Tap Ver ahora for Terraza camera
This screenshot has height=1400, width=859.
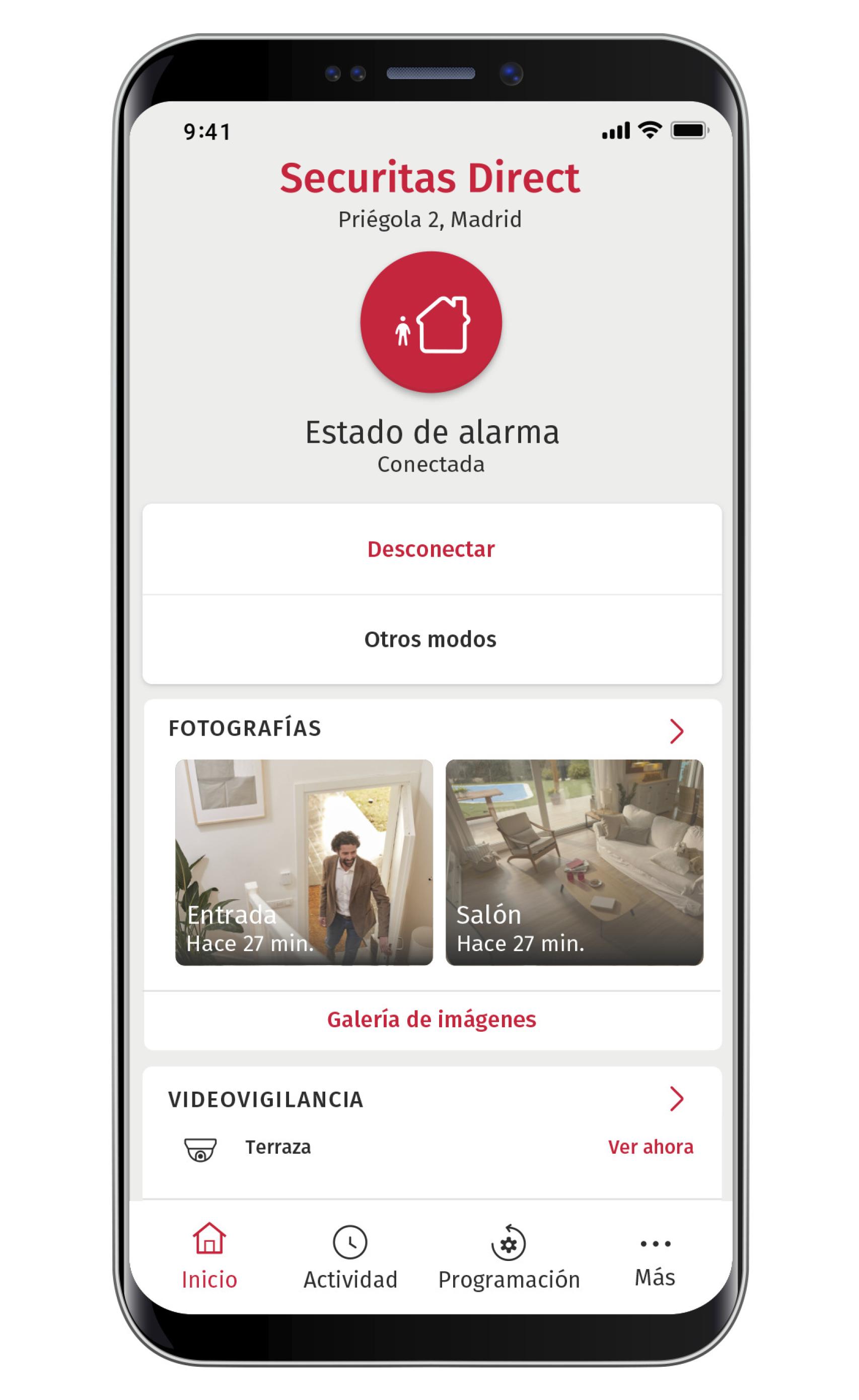(x=651, y=1147)
